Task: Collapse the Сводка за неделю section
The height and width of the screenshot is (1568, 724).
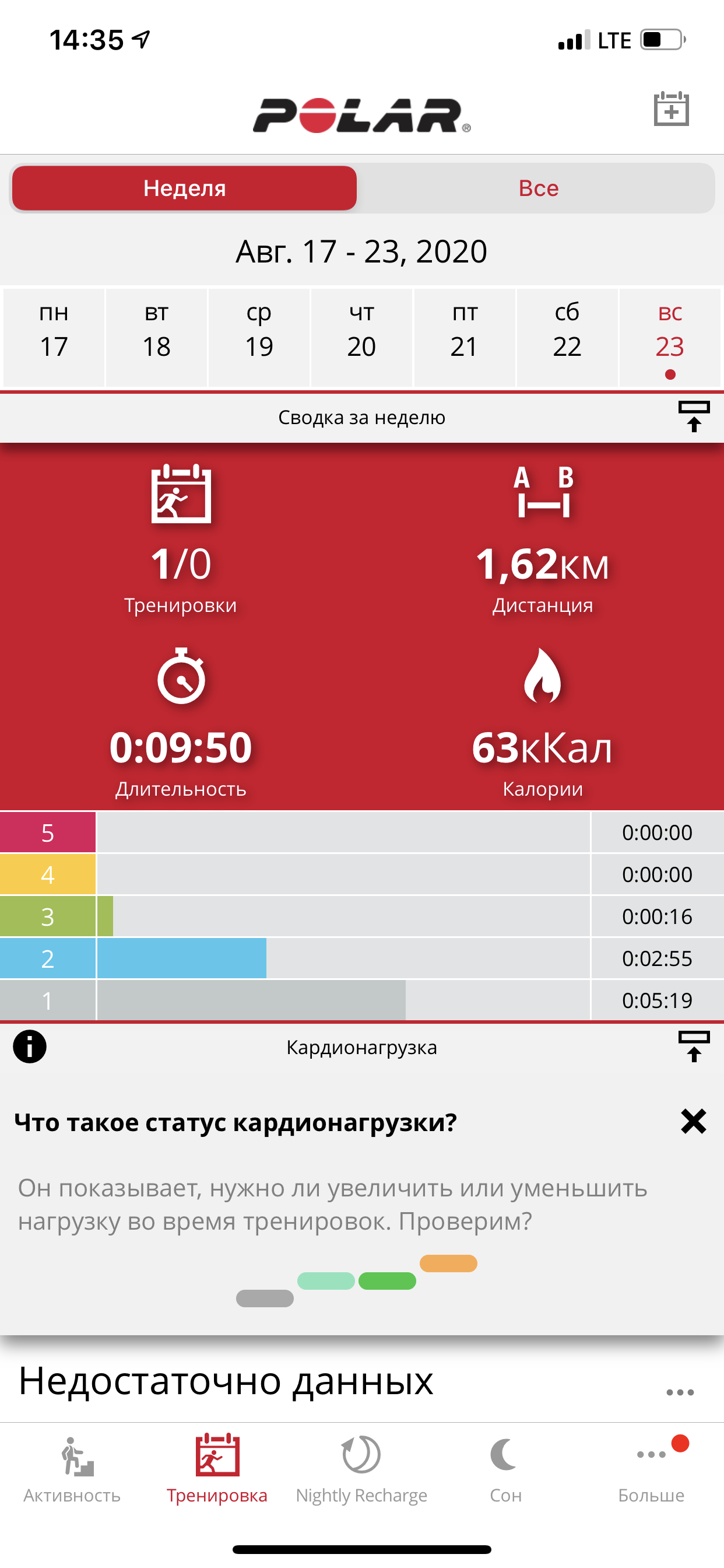Action: [694, 417]
